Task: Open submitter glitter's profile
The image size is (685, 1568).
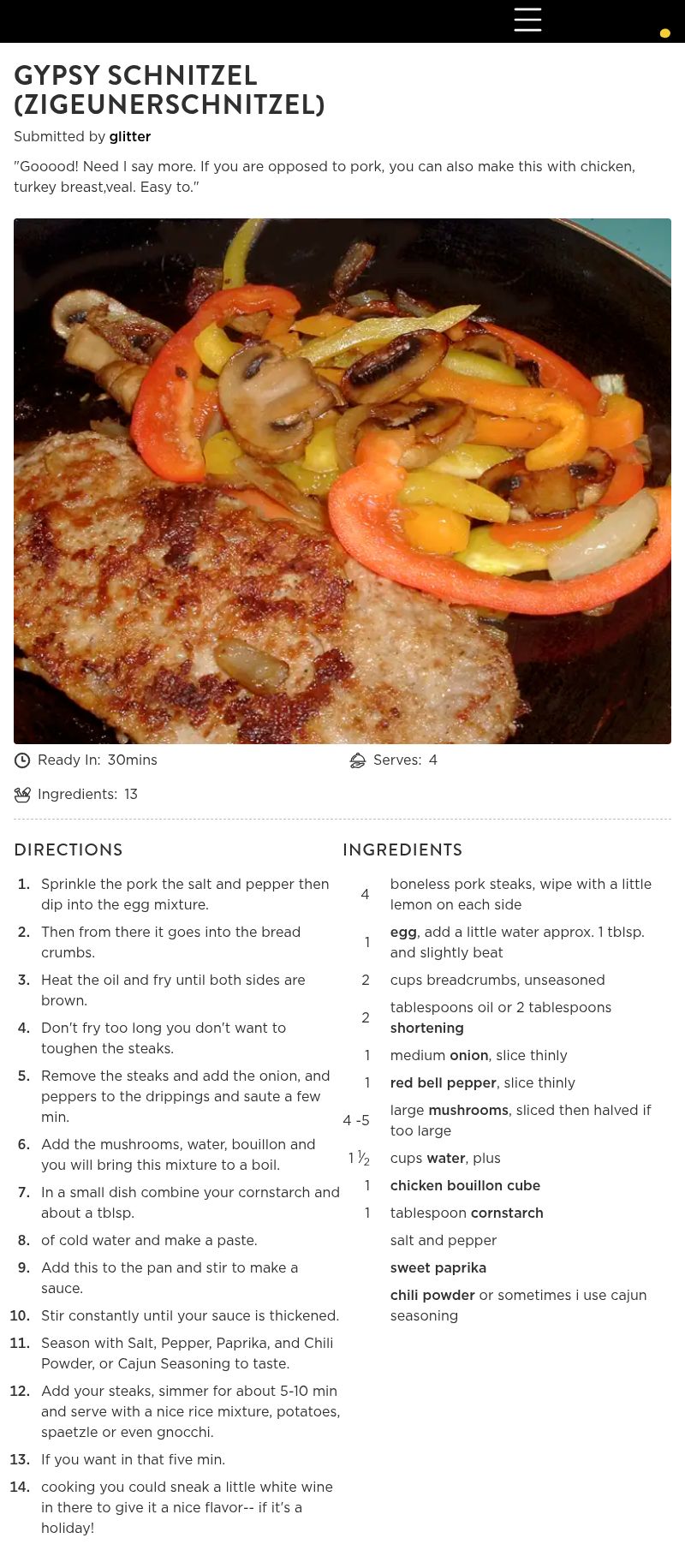Action: 129,136
